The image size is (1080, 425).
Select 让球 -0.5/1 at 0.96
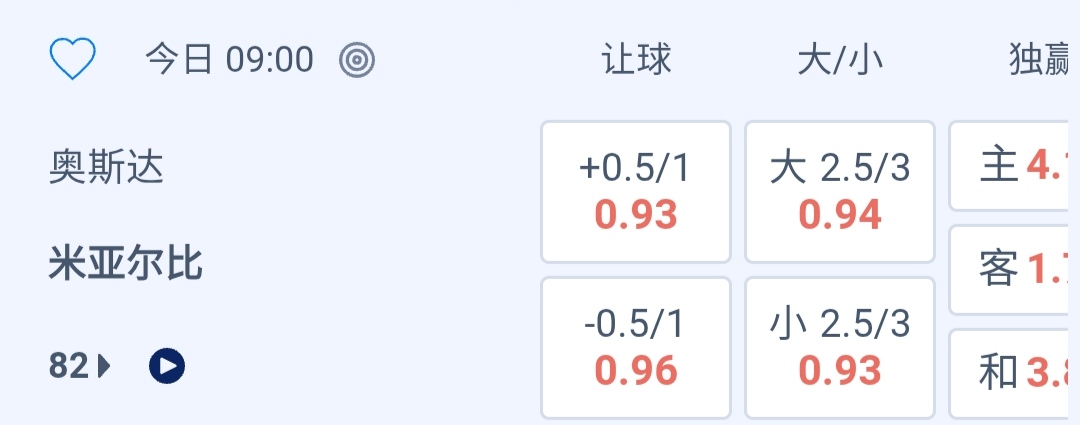pos(636,348)
